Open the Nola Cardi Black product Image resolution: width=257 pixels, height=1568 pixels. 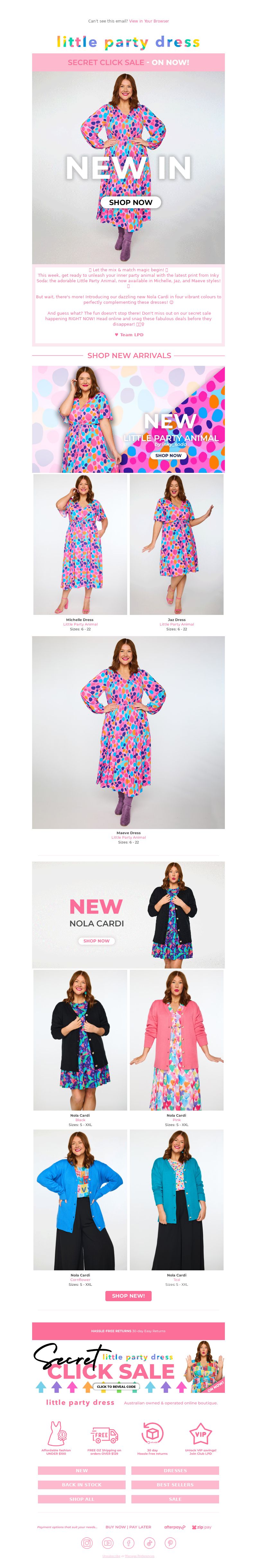(x=80, y=1040)
